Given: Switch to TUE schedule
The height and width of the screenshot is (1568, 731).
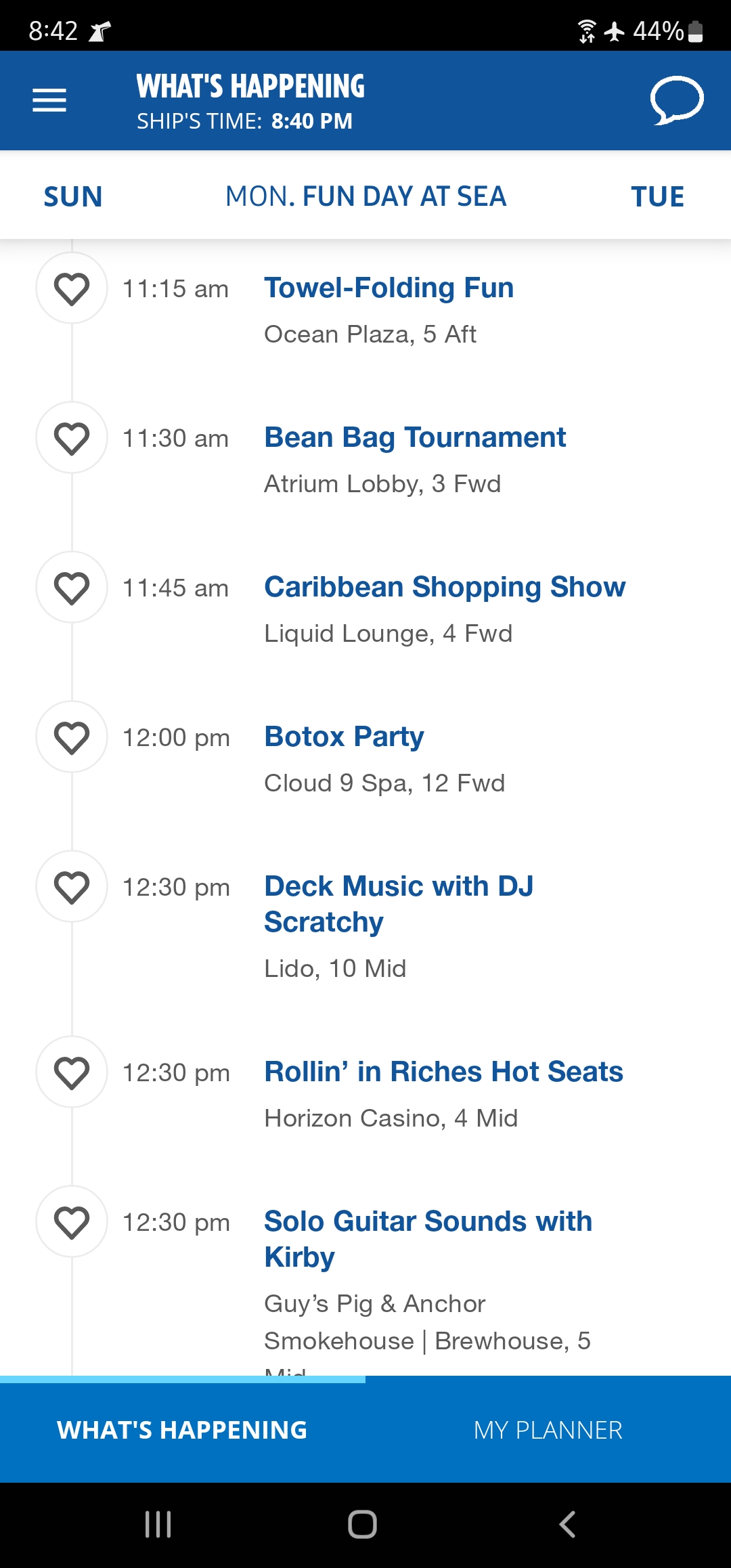Looking at the screenshot, I should (657, 196).
